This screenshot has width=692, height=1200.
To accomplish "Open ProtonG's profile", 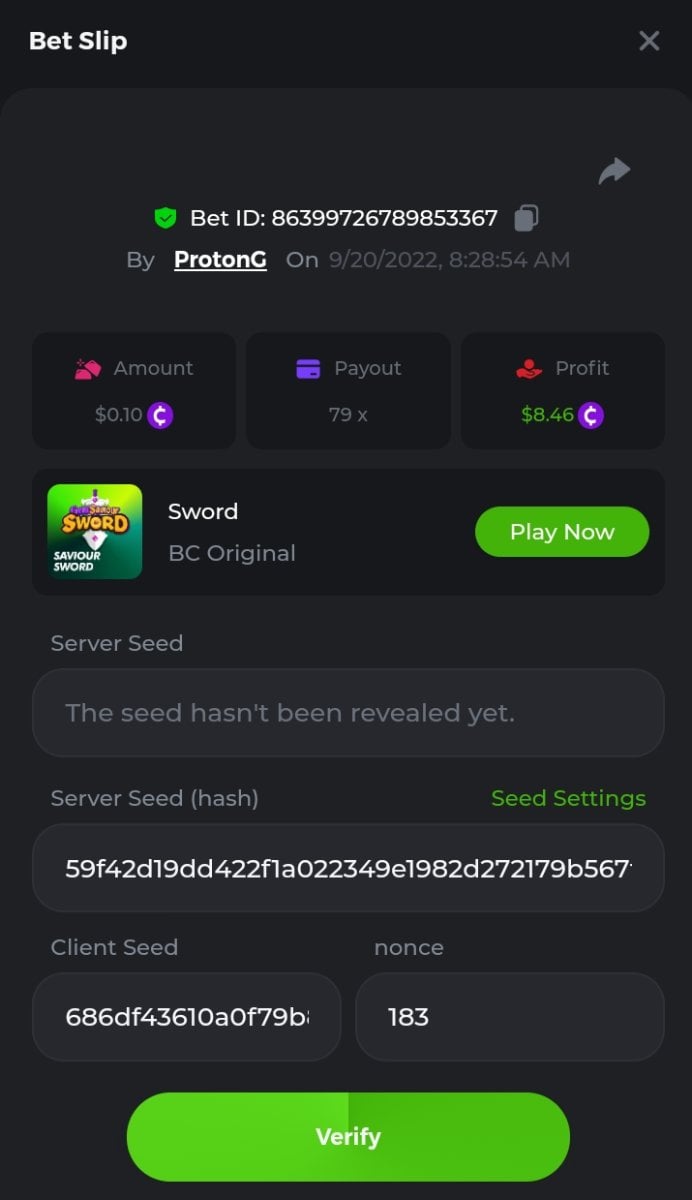I will click(220, 260).
